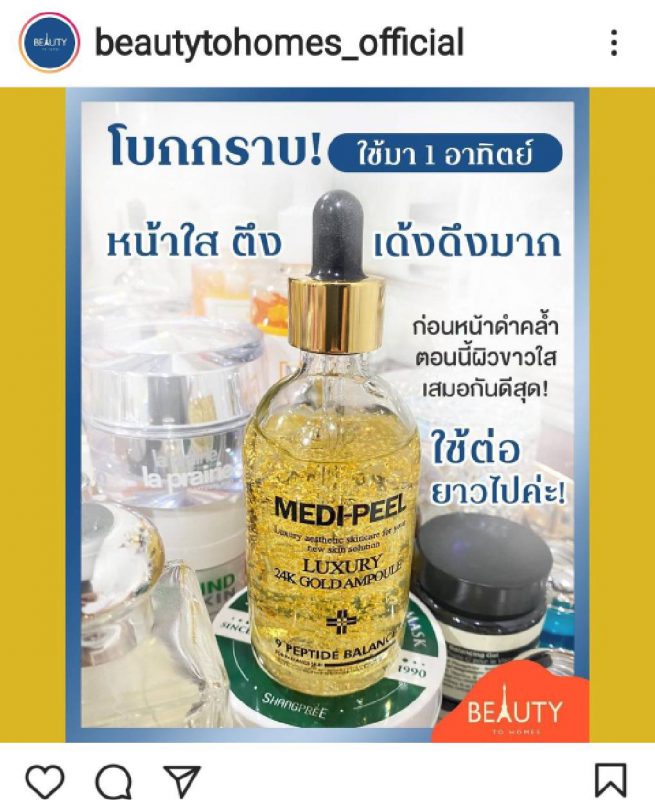Tap the Medi-Peel post image
This screenshot has width=655, height=800.
pos(327,420)
